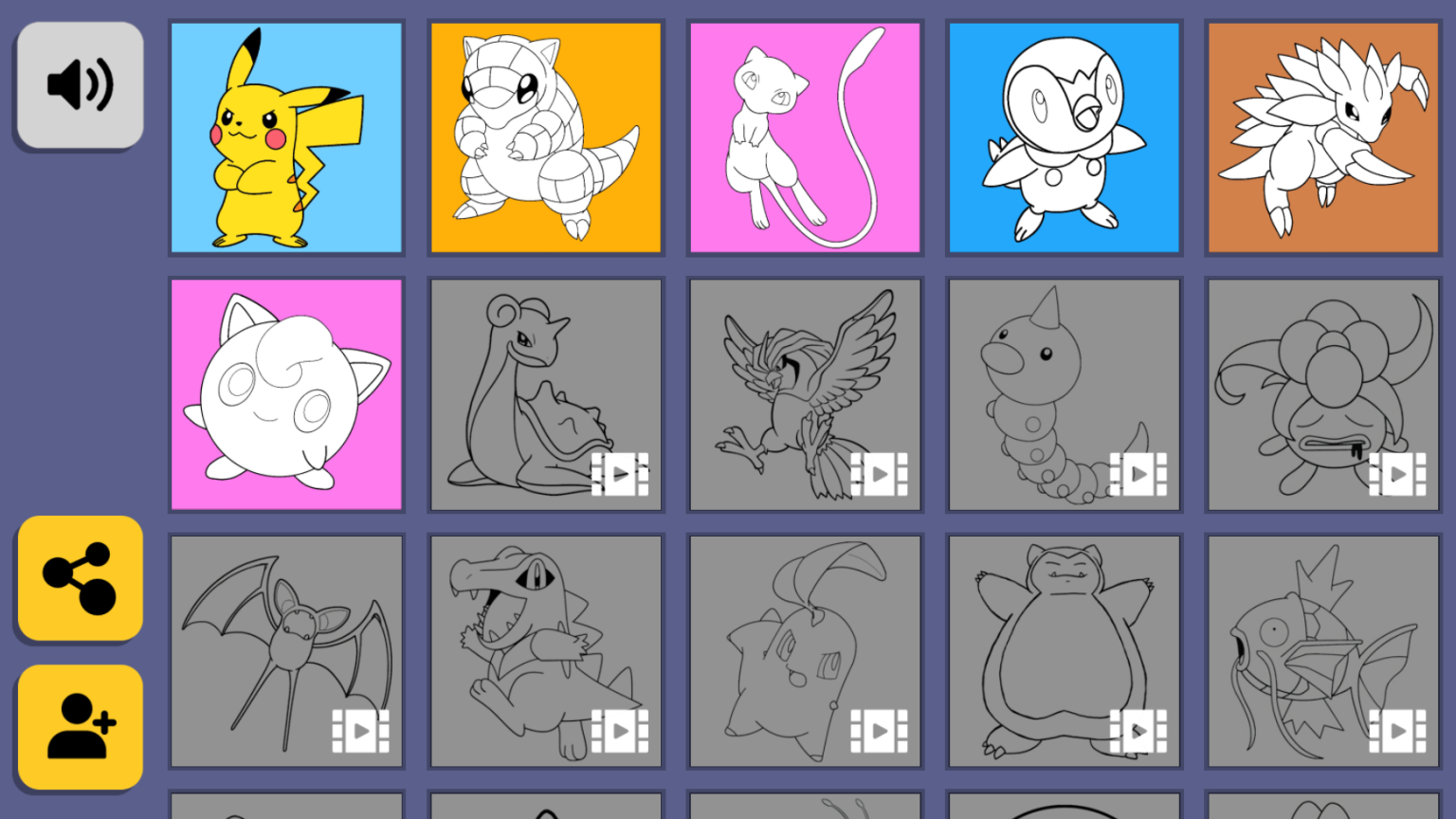Share the app via share button
The height and width of the screenshot is (819, 1456).
[81, 578]
